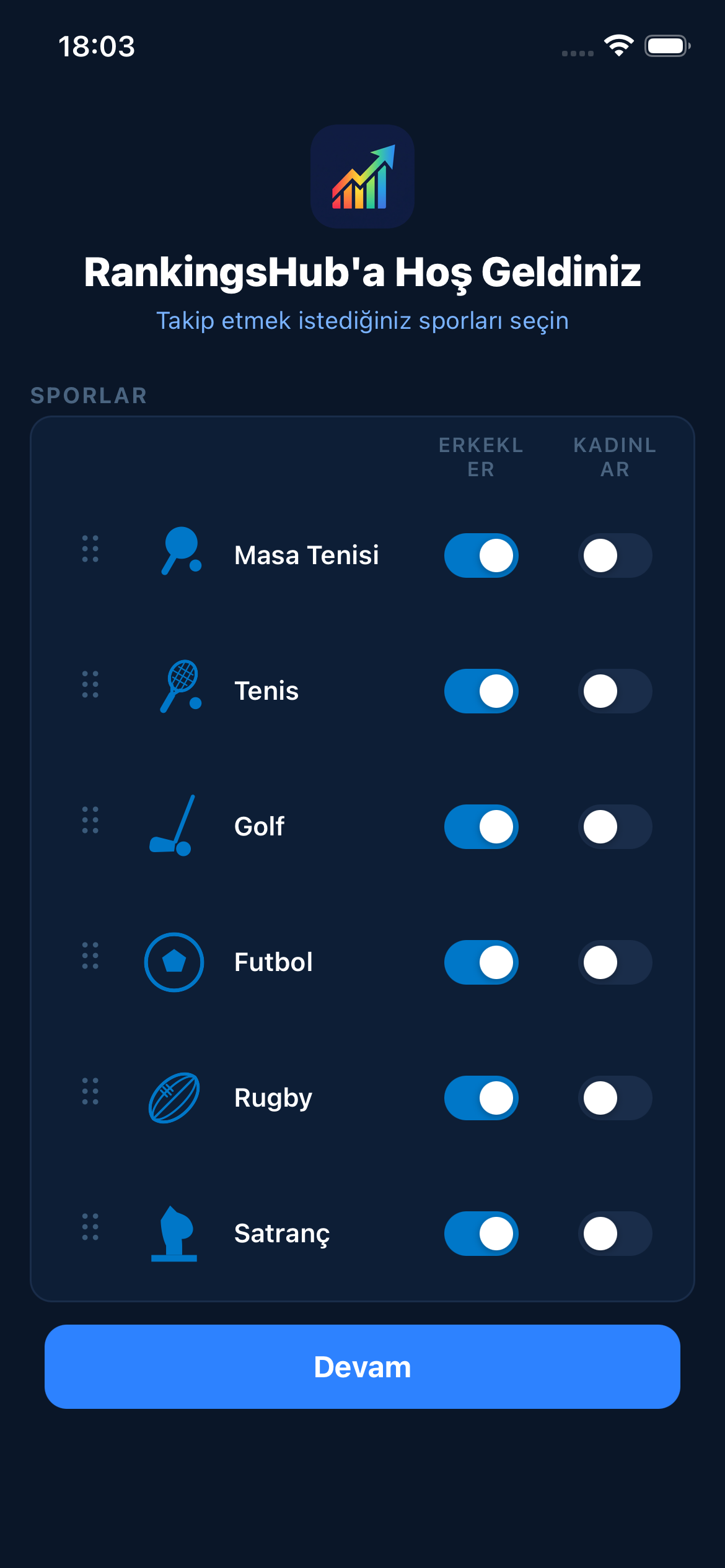
Task: Click the RankingsHub rainbow chart logo
Action: coord(362,177)
